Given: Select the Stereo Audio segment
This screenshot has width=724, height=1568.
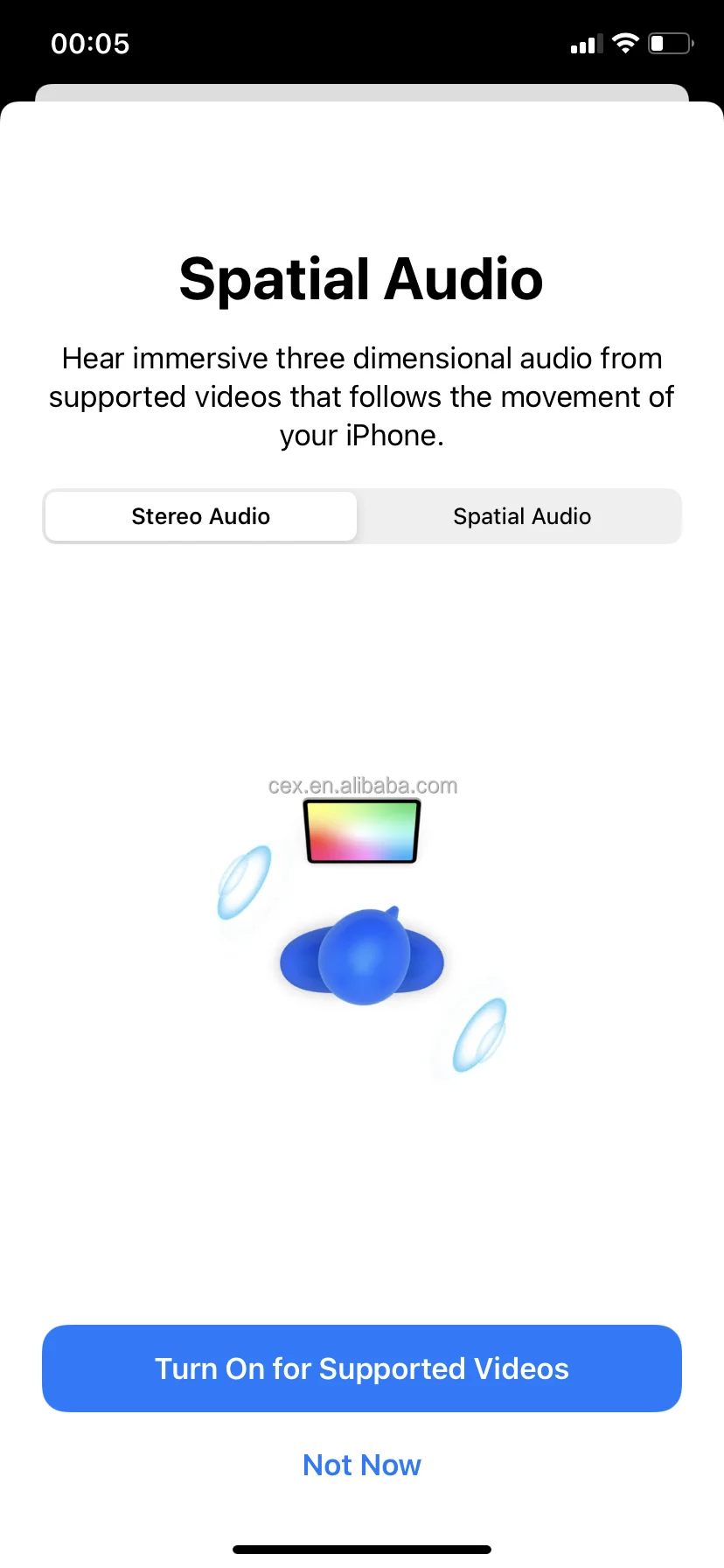Looking at the screenshot, I should [x=201, y=516].
